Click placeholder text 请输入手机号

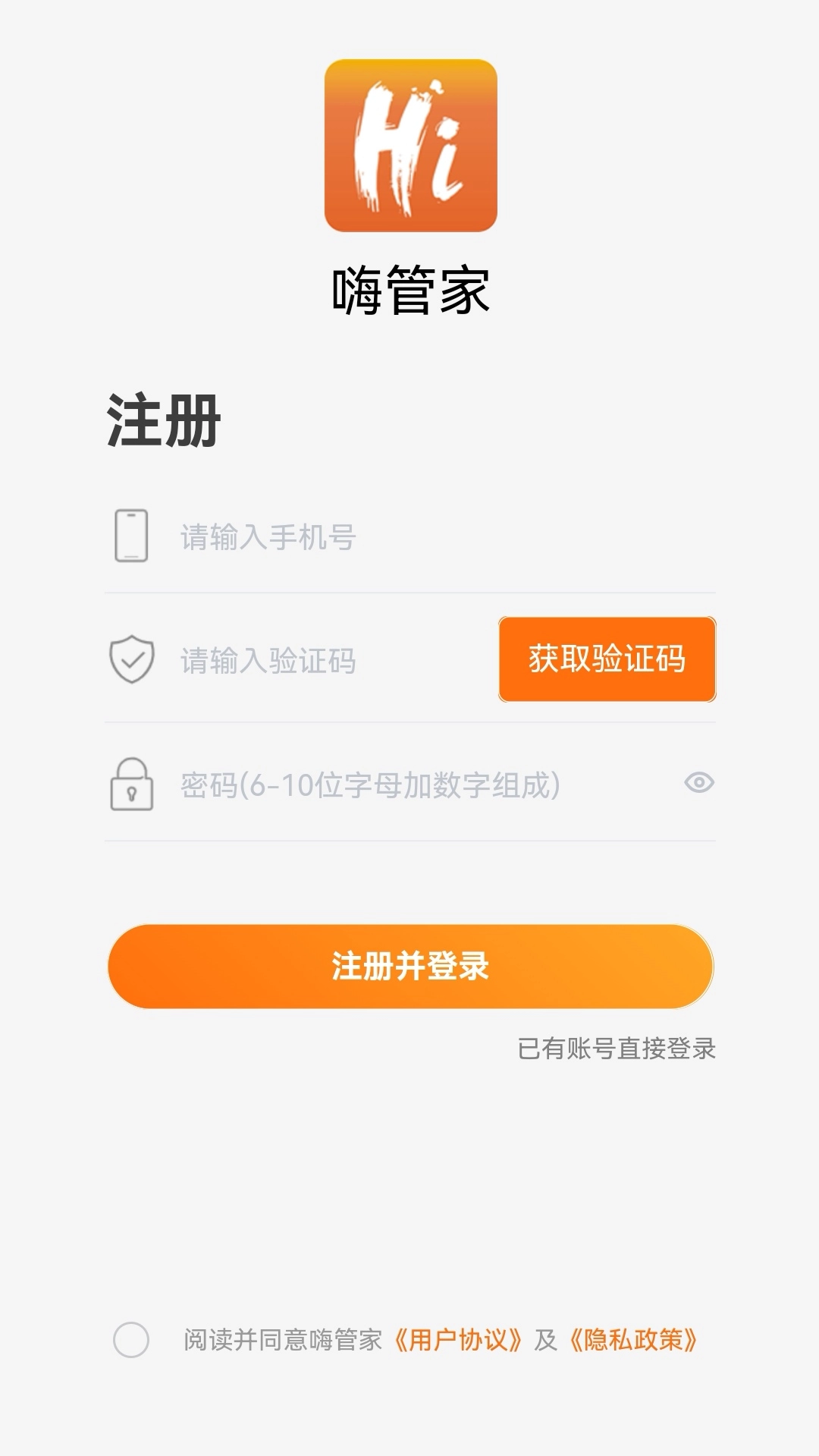pos(267,536)
